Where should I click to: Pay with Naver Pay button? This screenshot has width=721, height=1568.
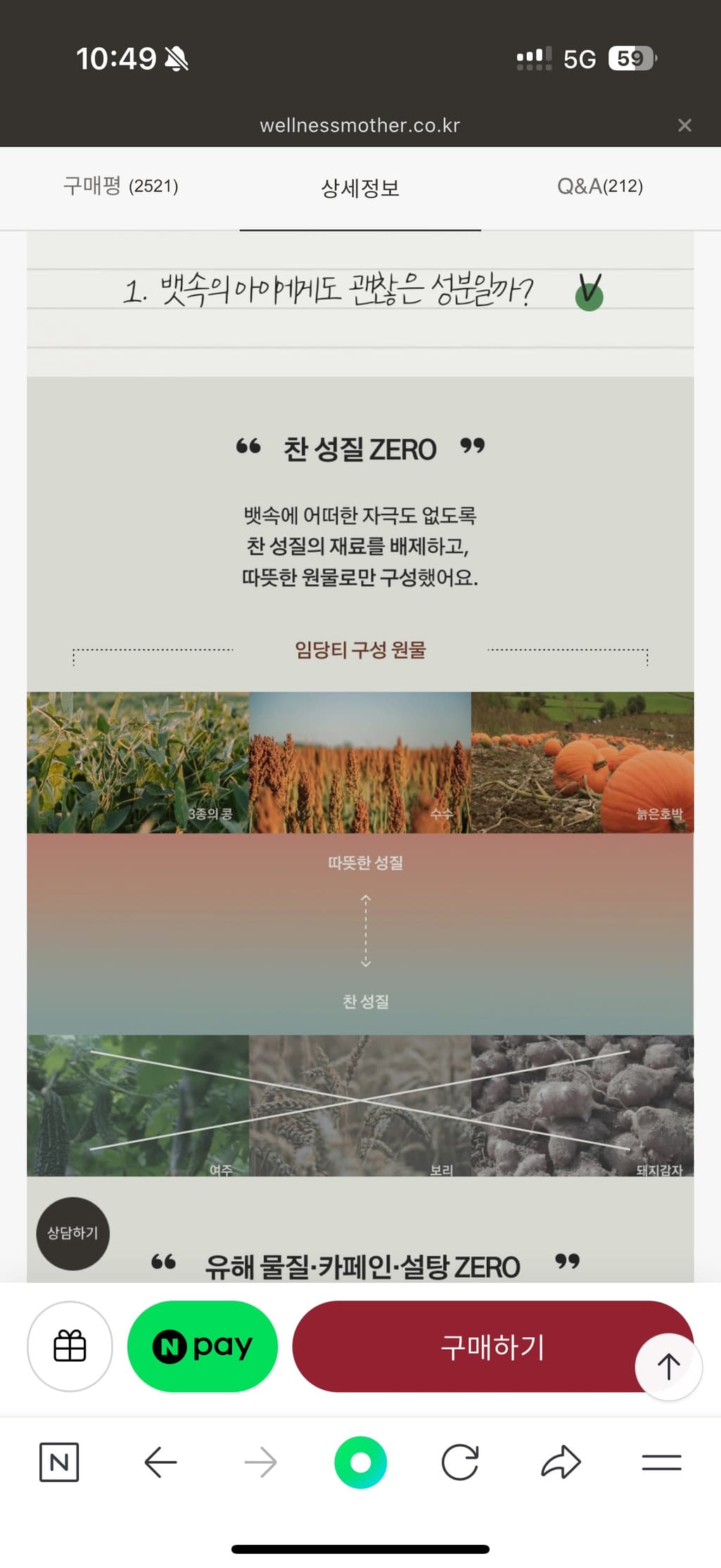point(203,1346)
